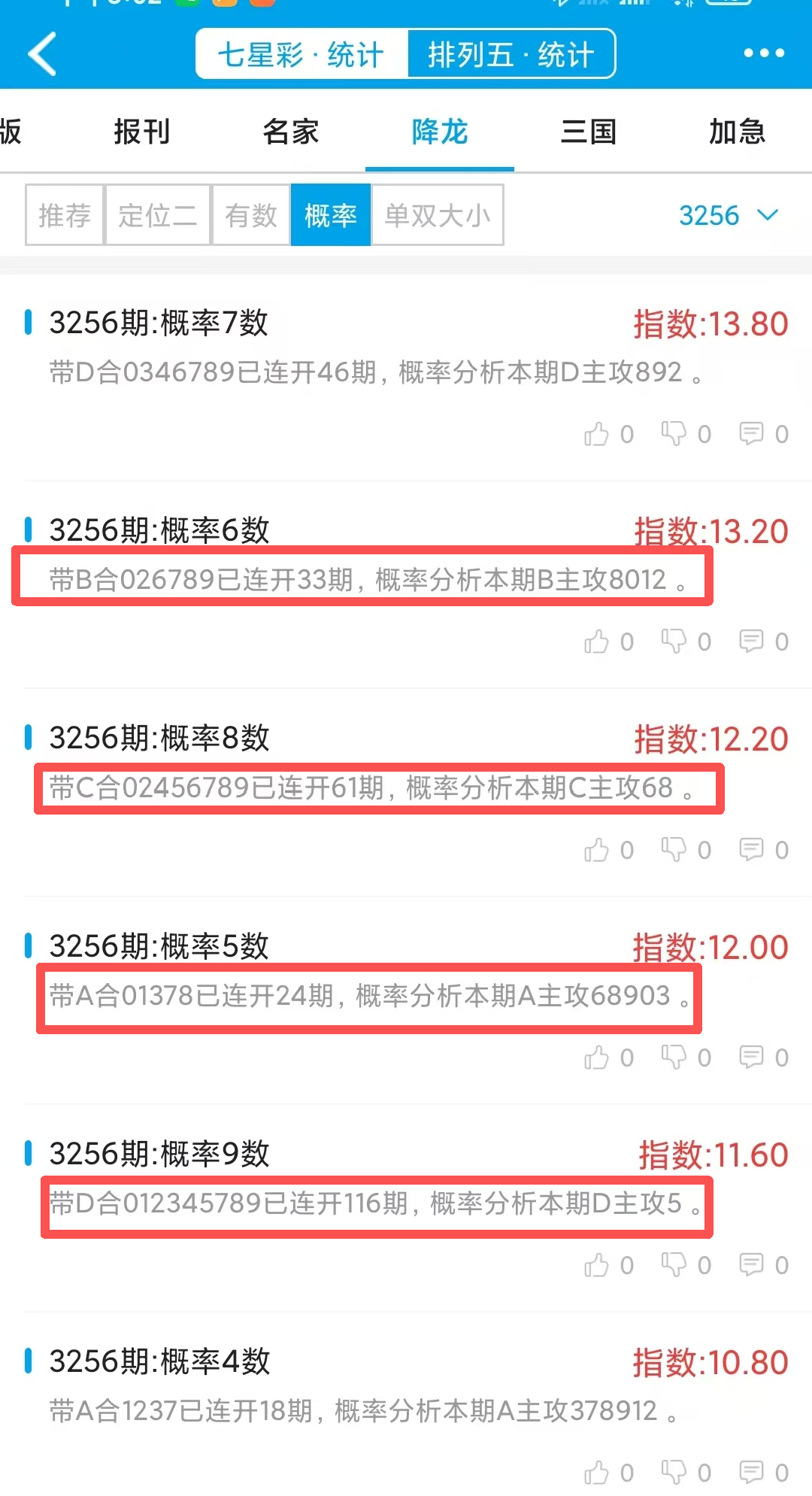812x1496 pixels.
Task: Open the 三国 tab
Action: point(589,132)
